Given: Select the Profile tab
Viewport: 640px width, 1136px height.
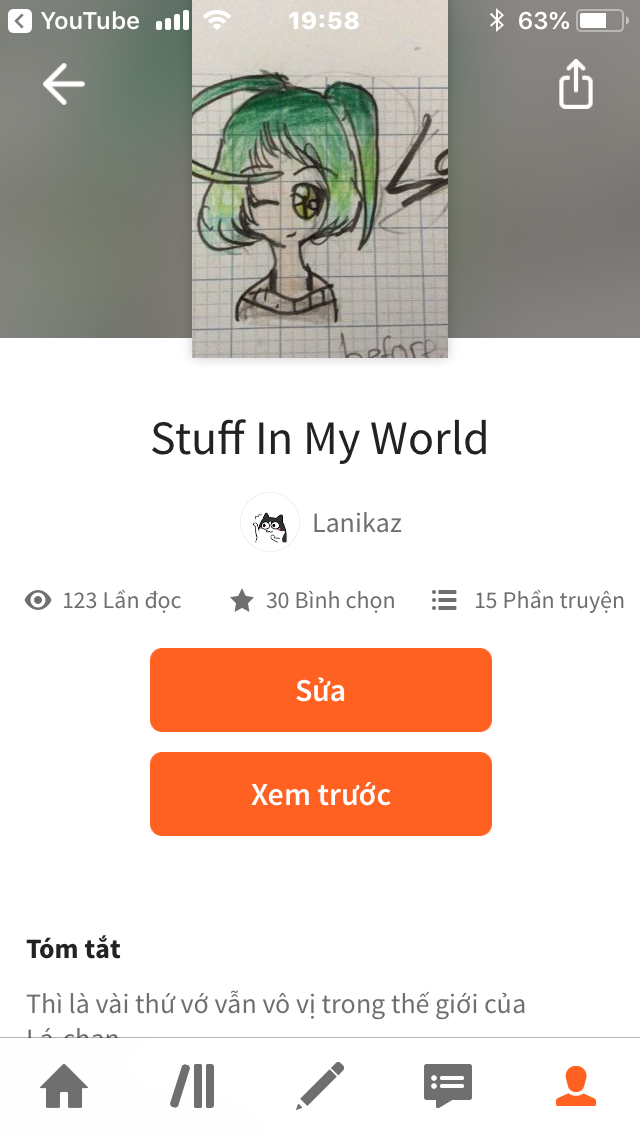Looking at the screenshot, I should 576,1087.
